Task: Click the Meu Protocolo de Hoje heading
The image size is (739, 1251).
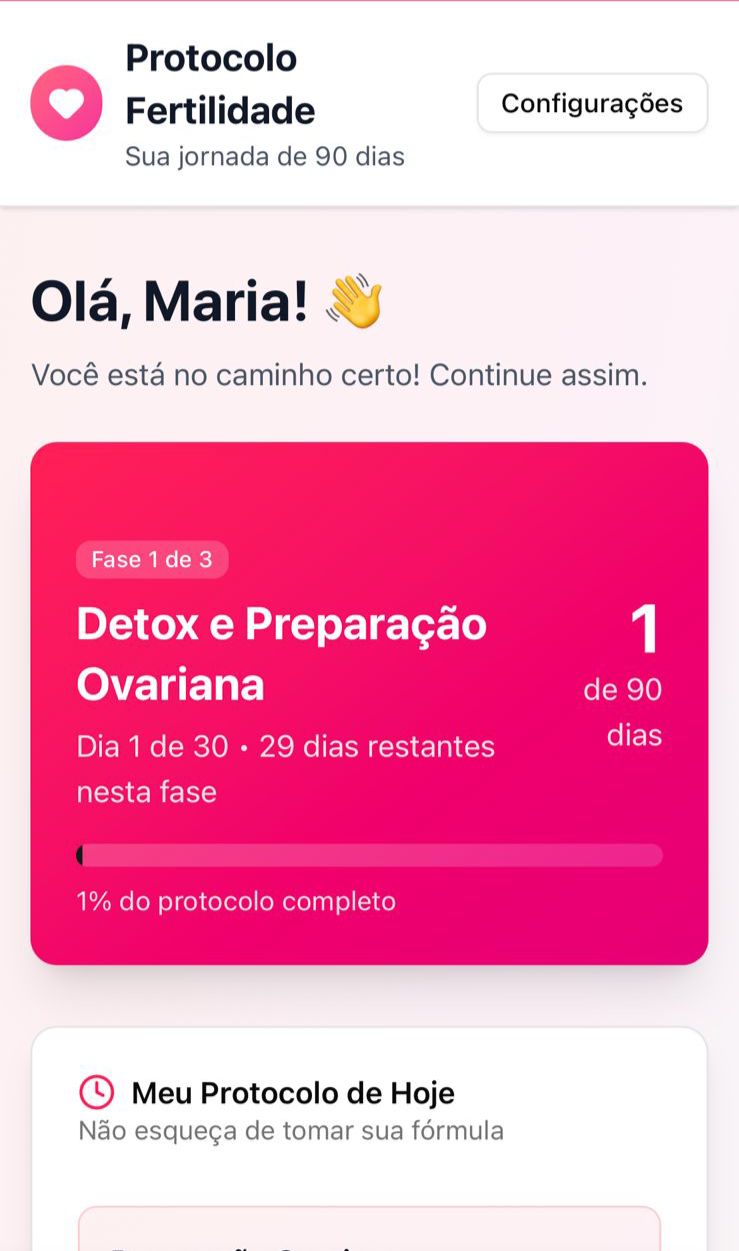Action: click(x=293, y=1093)
